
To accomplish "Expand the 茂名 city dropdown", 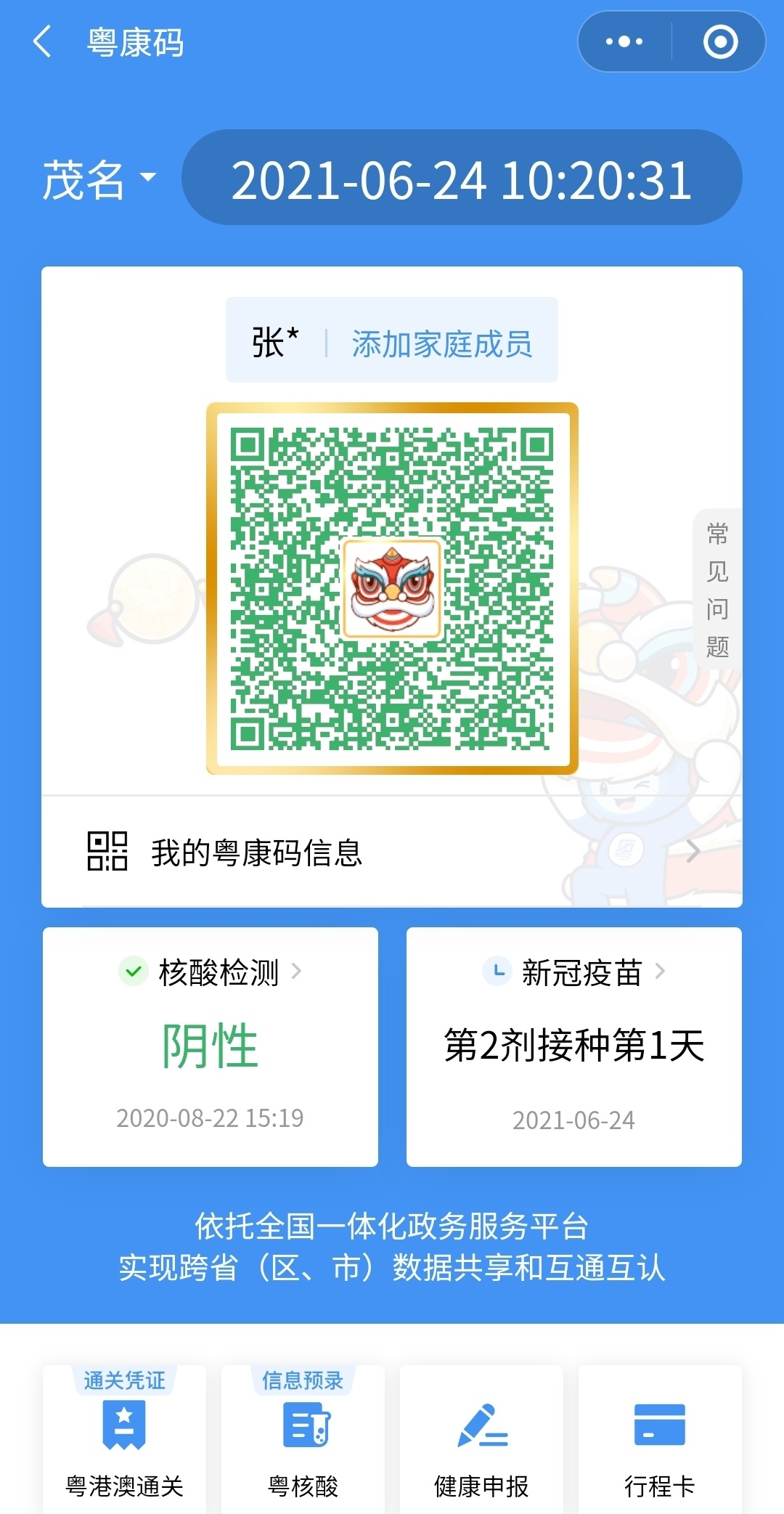I will coord(99,179).
